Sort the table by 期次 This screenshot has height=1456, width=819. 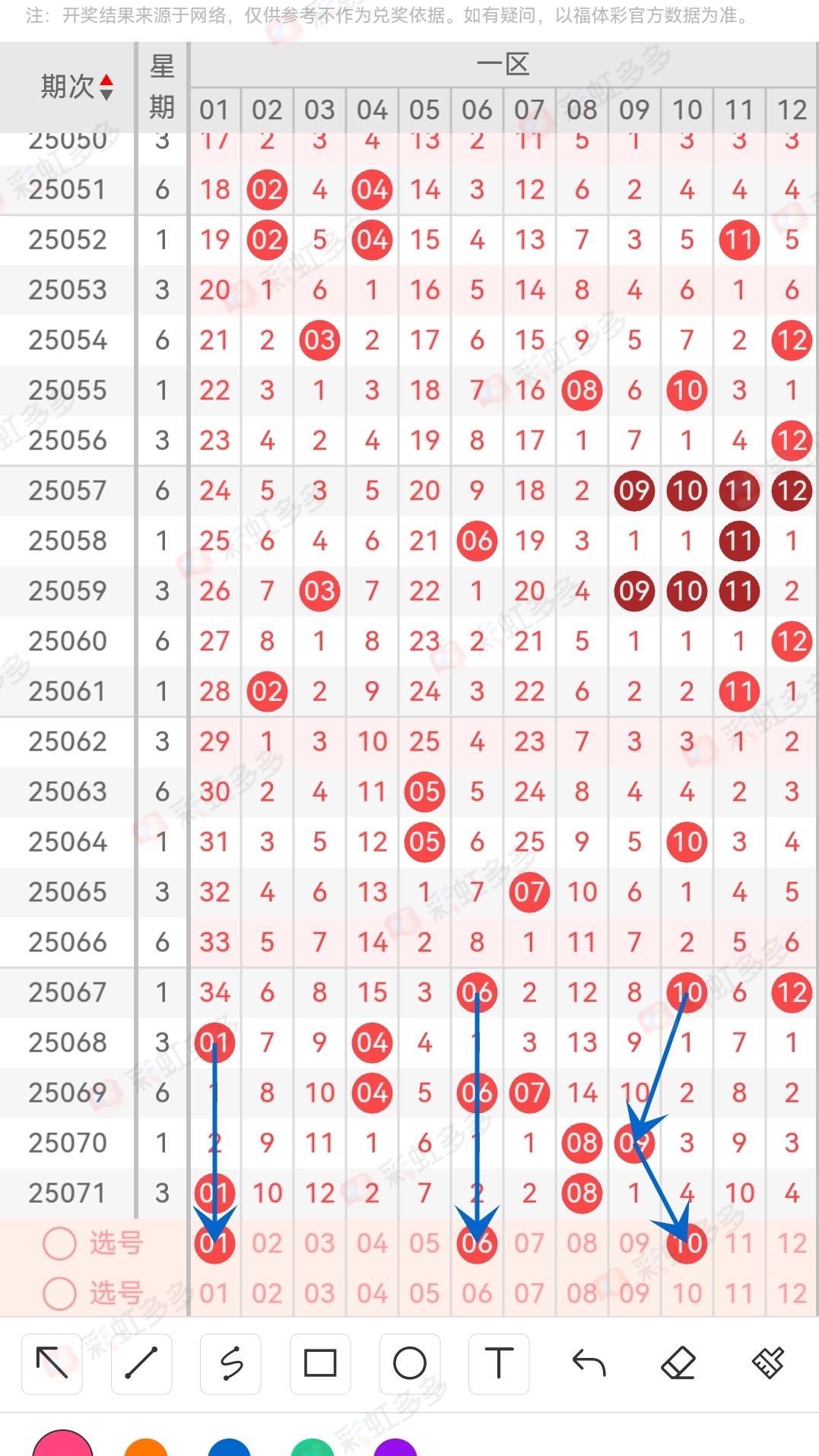tap(77, 87)
